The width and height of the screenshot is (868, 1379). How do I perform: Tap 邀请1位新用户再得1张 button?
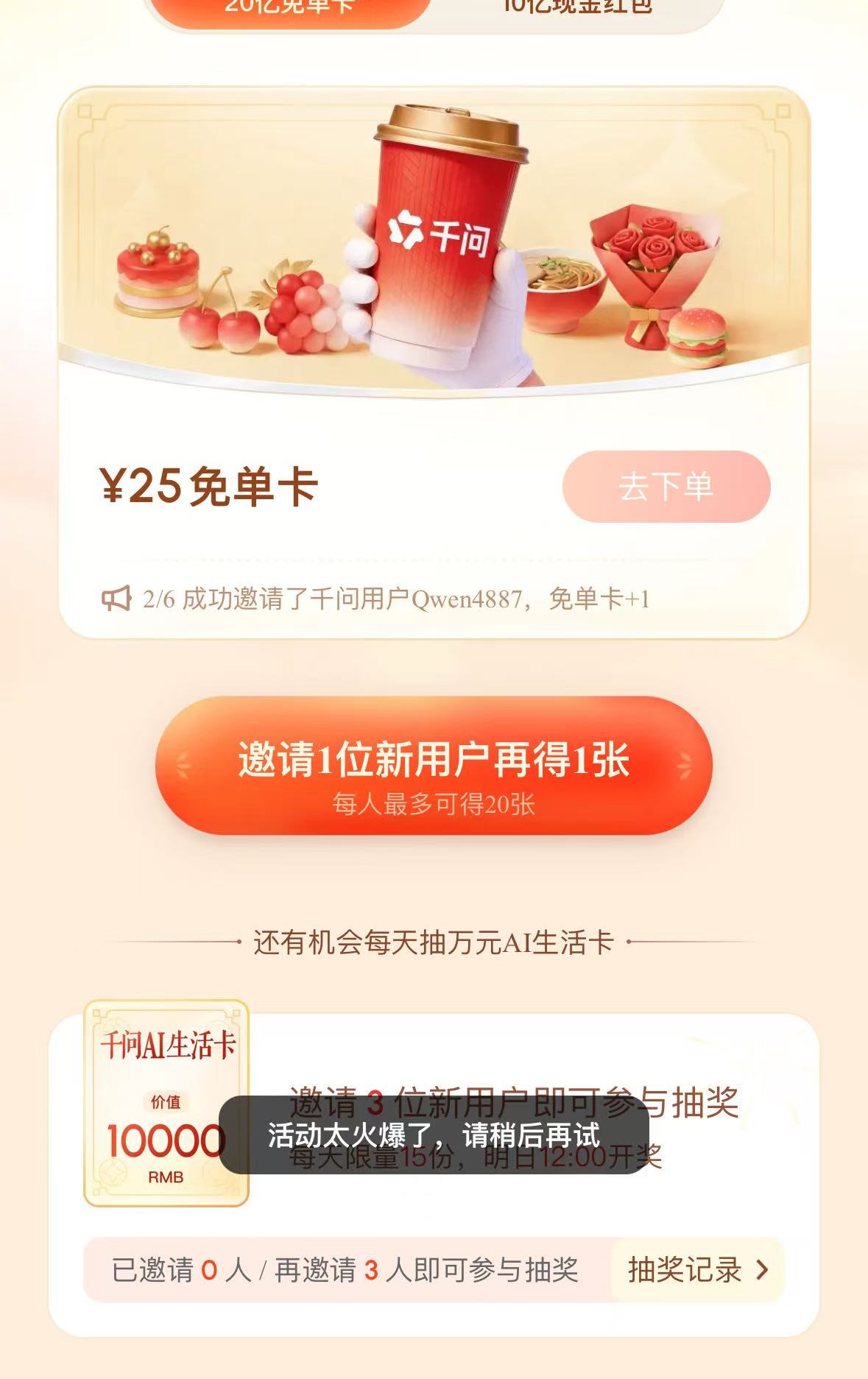(x=434, y=766)
